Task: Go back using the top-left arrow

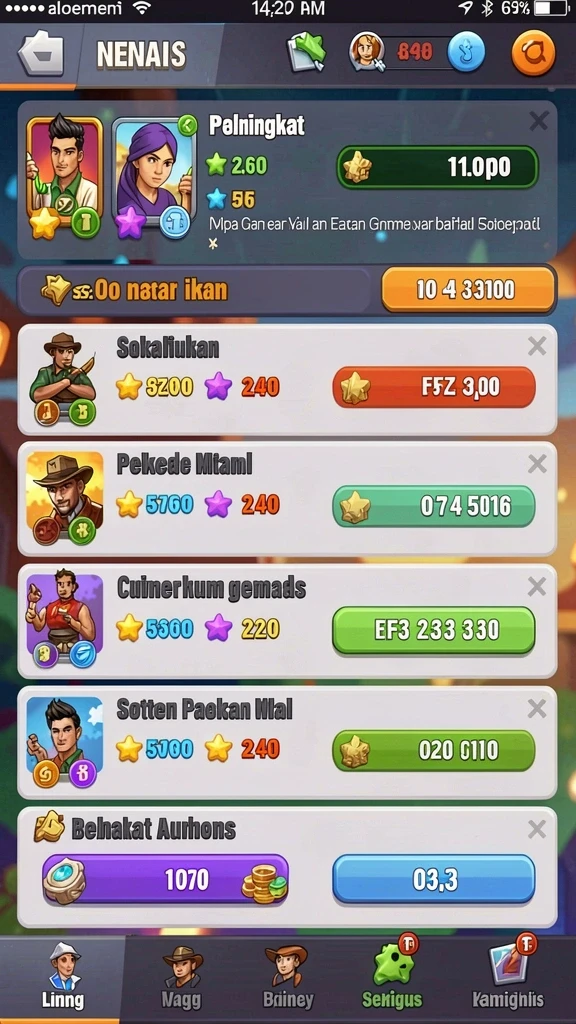Action: [40, 54]
